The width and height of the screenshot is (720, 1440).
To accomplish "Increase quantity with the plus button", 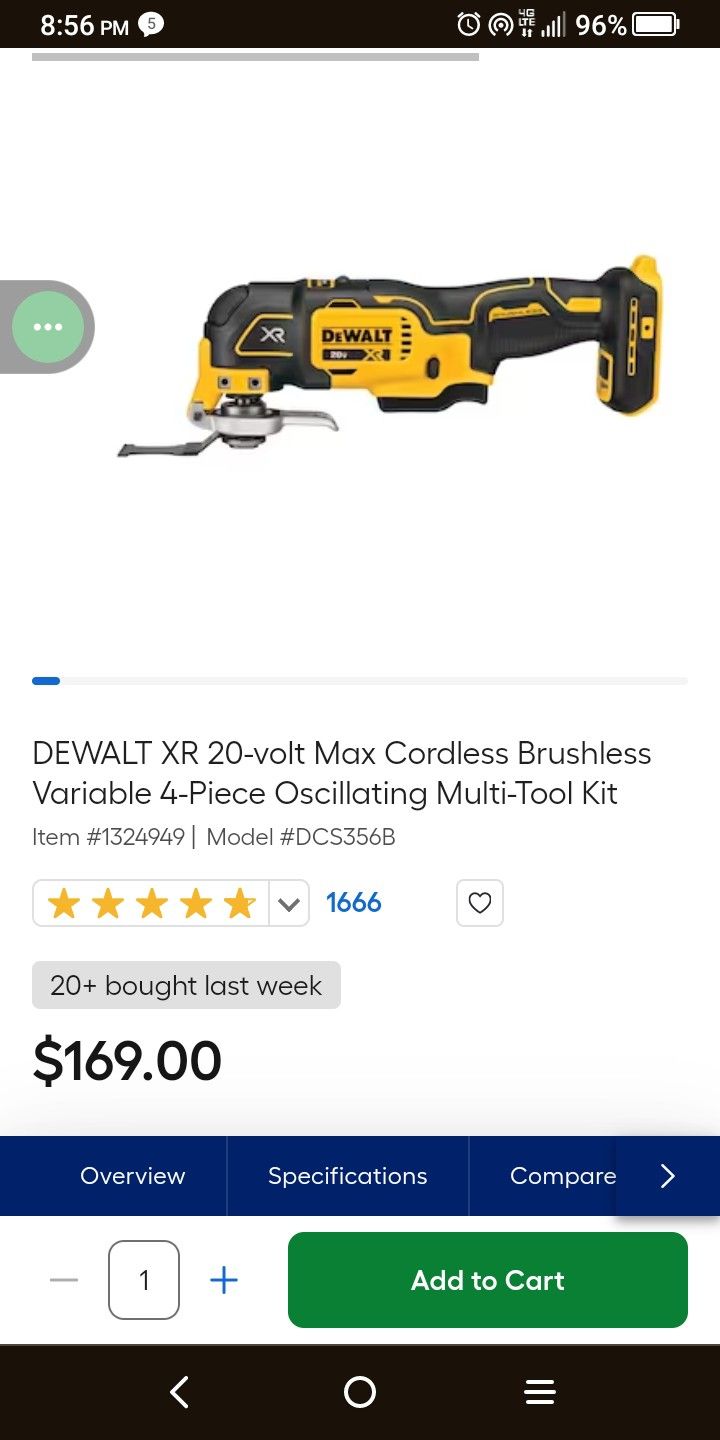I will [x=223, y=1279].
